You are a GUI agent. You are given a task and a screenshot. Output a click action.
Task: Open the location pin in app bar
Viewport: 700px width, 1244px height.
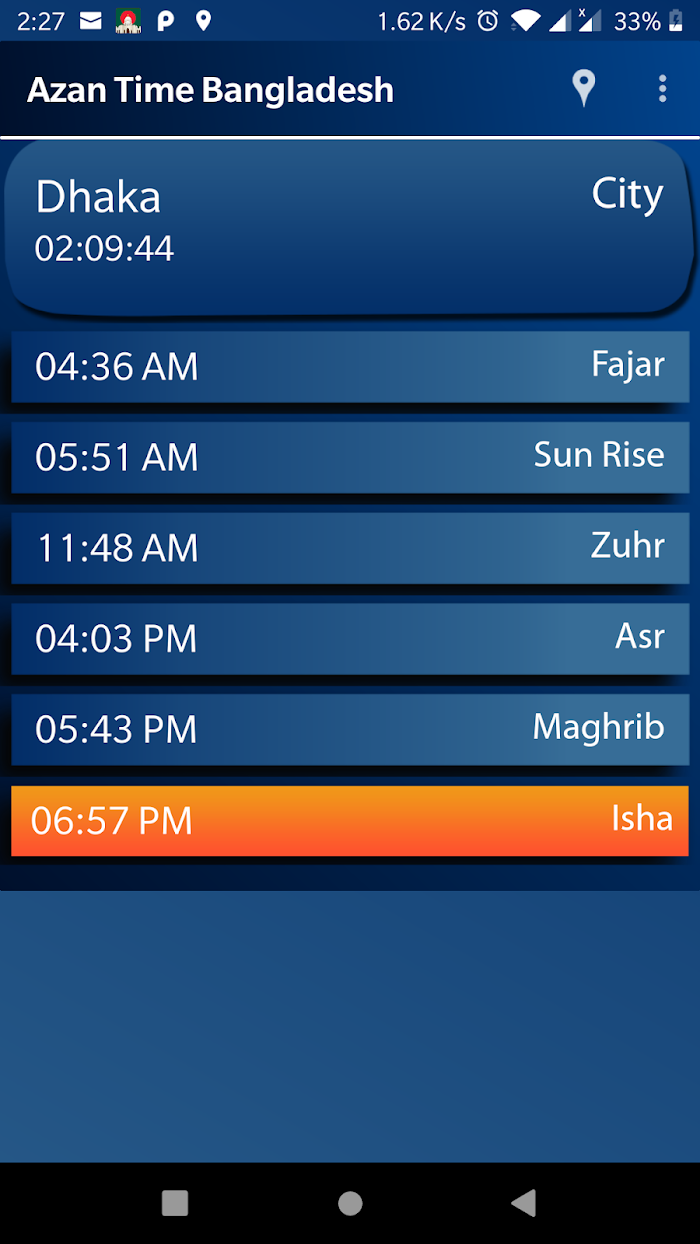(x=584, y=89)
